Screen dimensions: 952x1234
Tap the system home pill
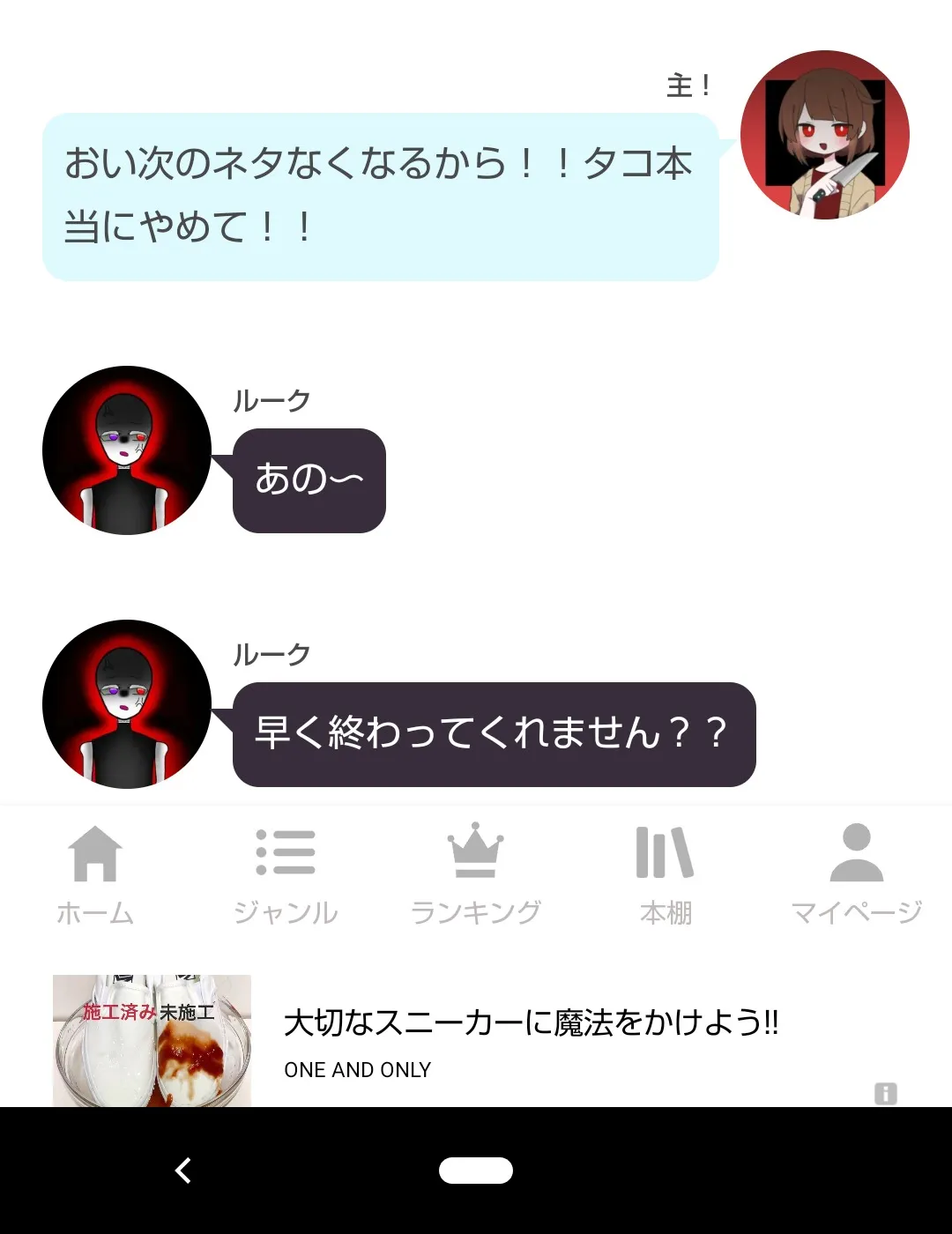coord(476,1171)
